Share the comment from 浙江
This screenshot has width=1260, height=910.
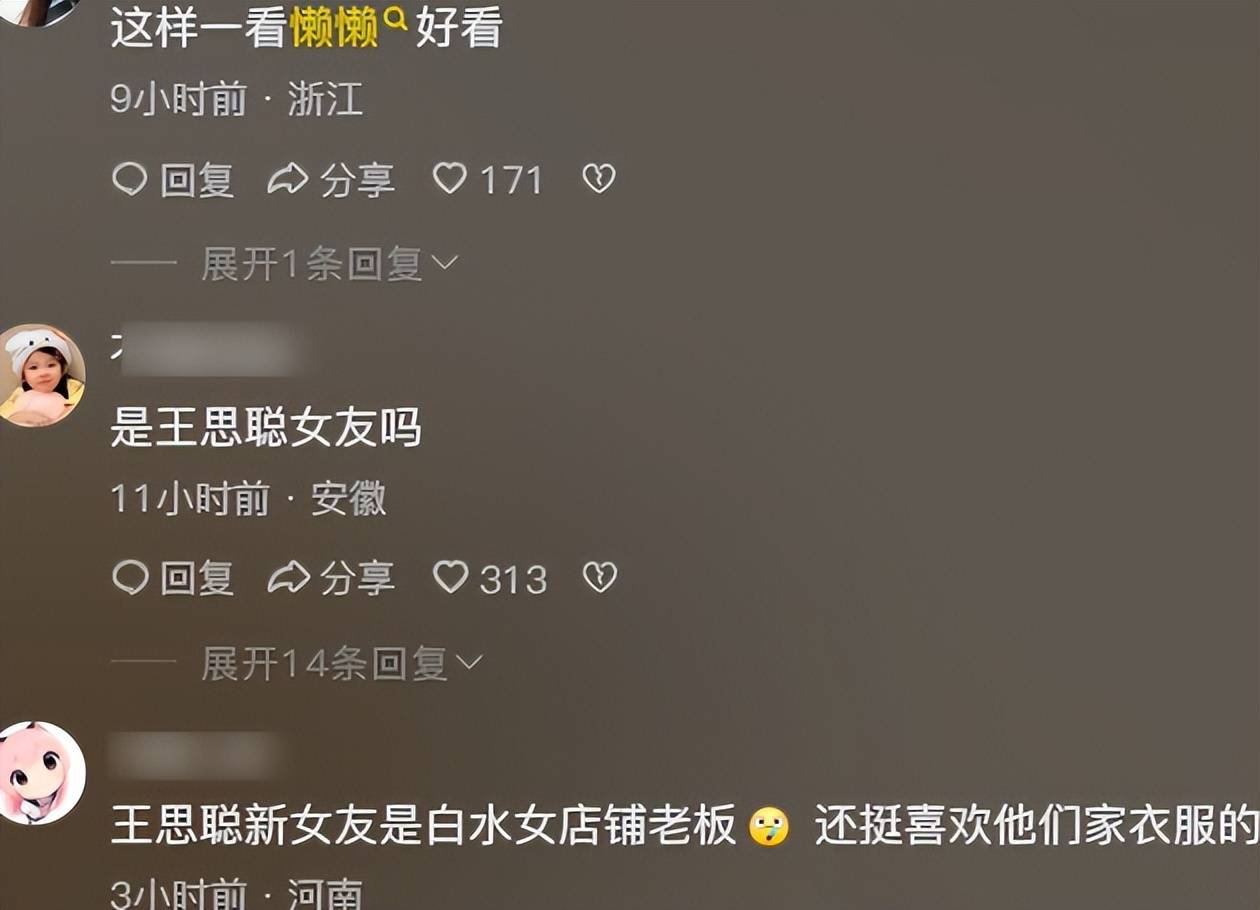[331, 180]
